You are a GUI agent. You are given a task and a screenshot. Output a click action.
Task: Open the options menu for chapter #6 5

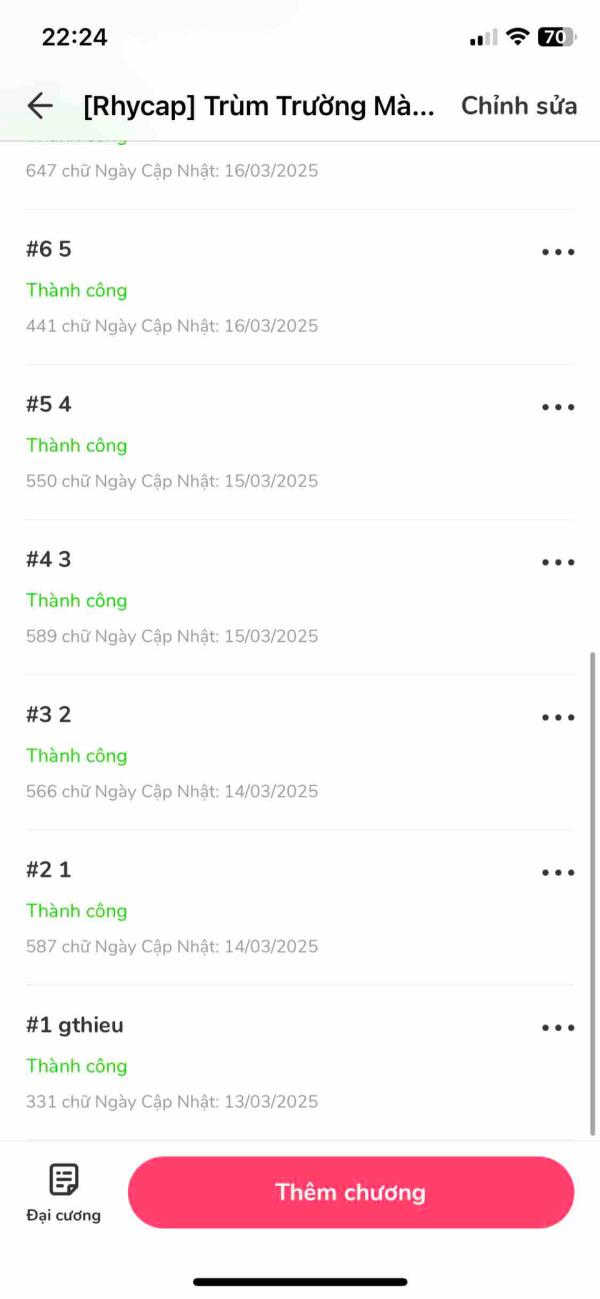558,252
